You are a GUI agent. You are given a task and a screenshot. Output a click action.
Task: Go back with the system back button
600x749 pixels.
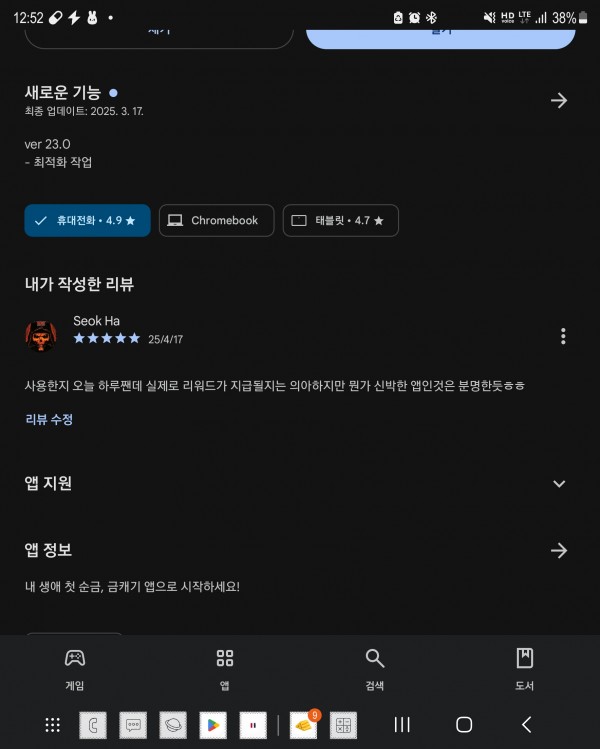pyautogui.click(x=526, y=725)
